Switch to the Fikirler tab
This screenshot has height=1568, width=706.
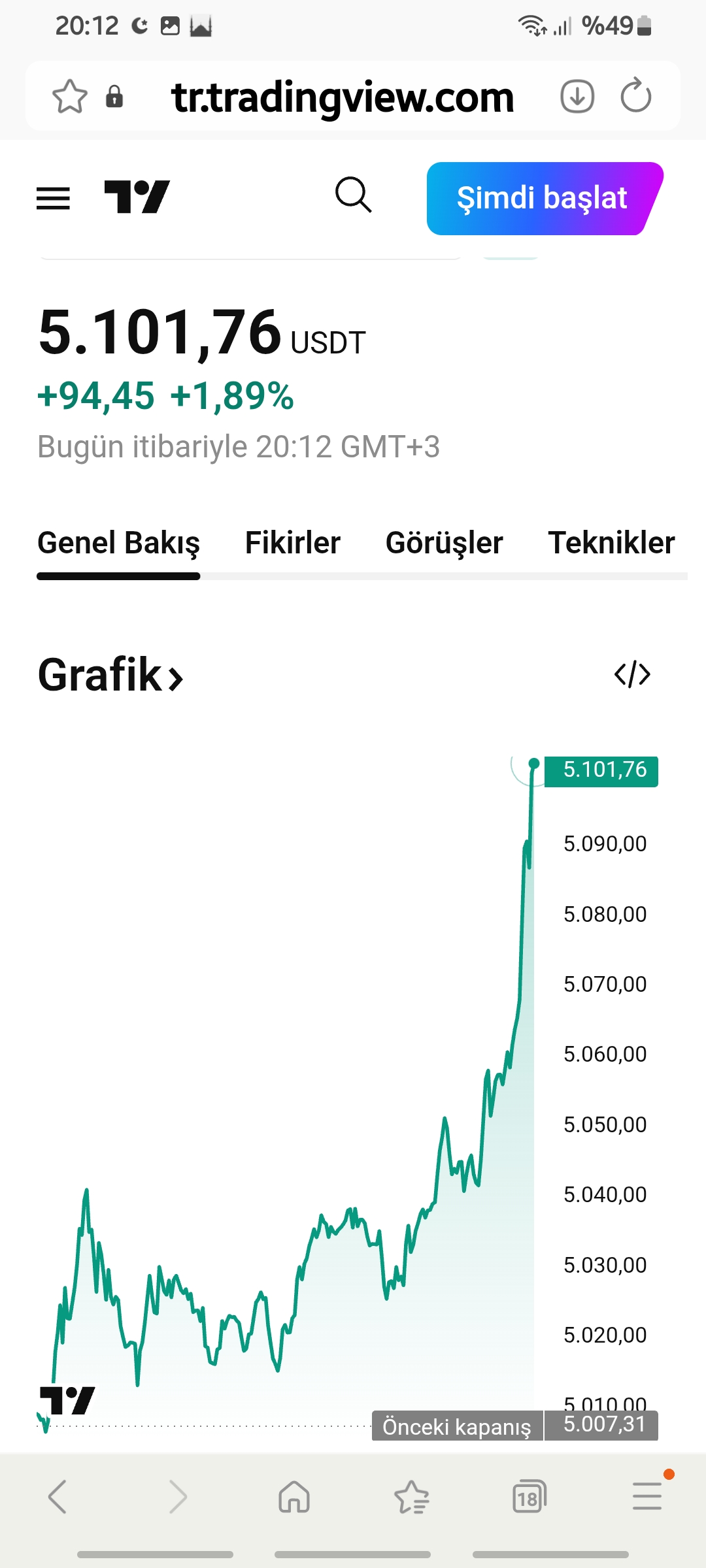292,543
